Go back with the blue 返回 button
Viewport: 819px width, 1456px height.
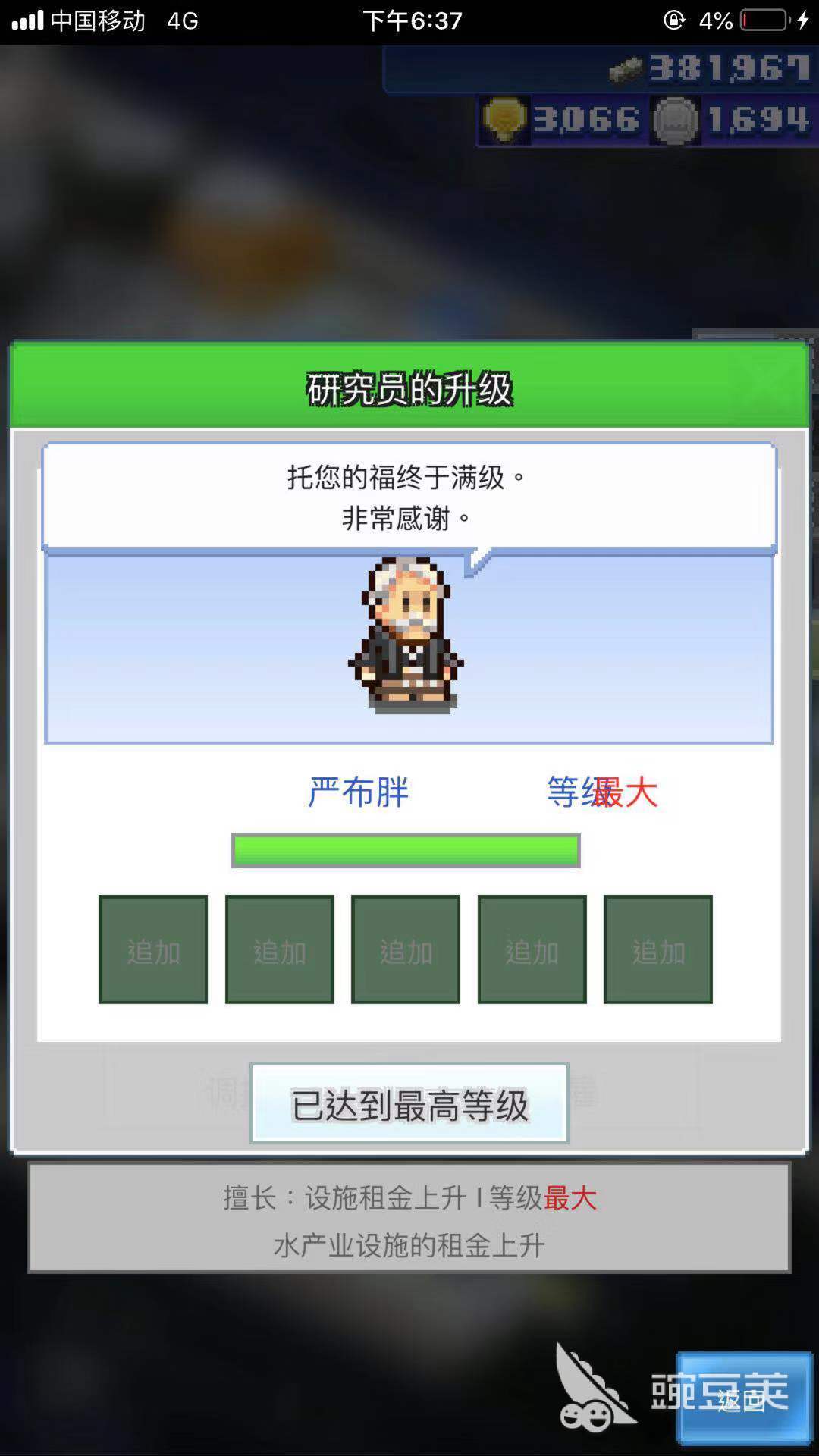[x=743, y=1398]
